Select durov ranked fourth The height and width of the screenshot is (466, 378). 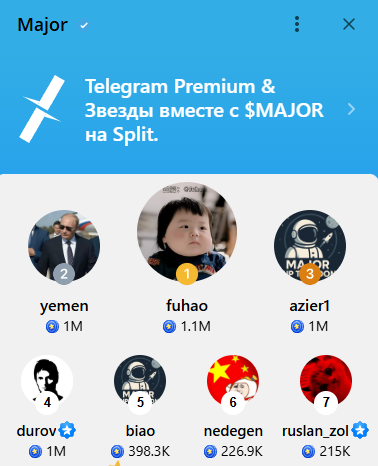pyautogui.click(x=47, y=407)
